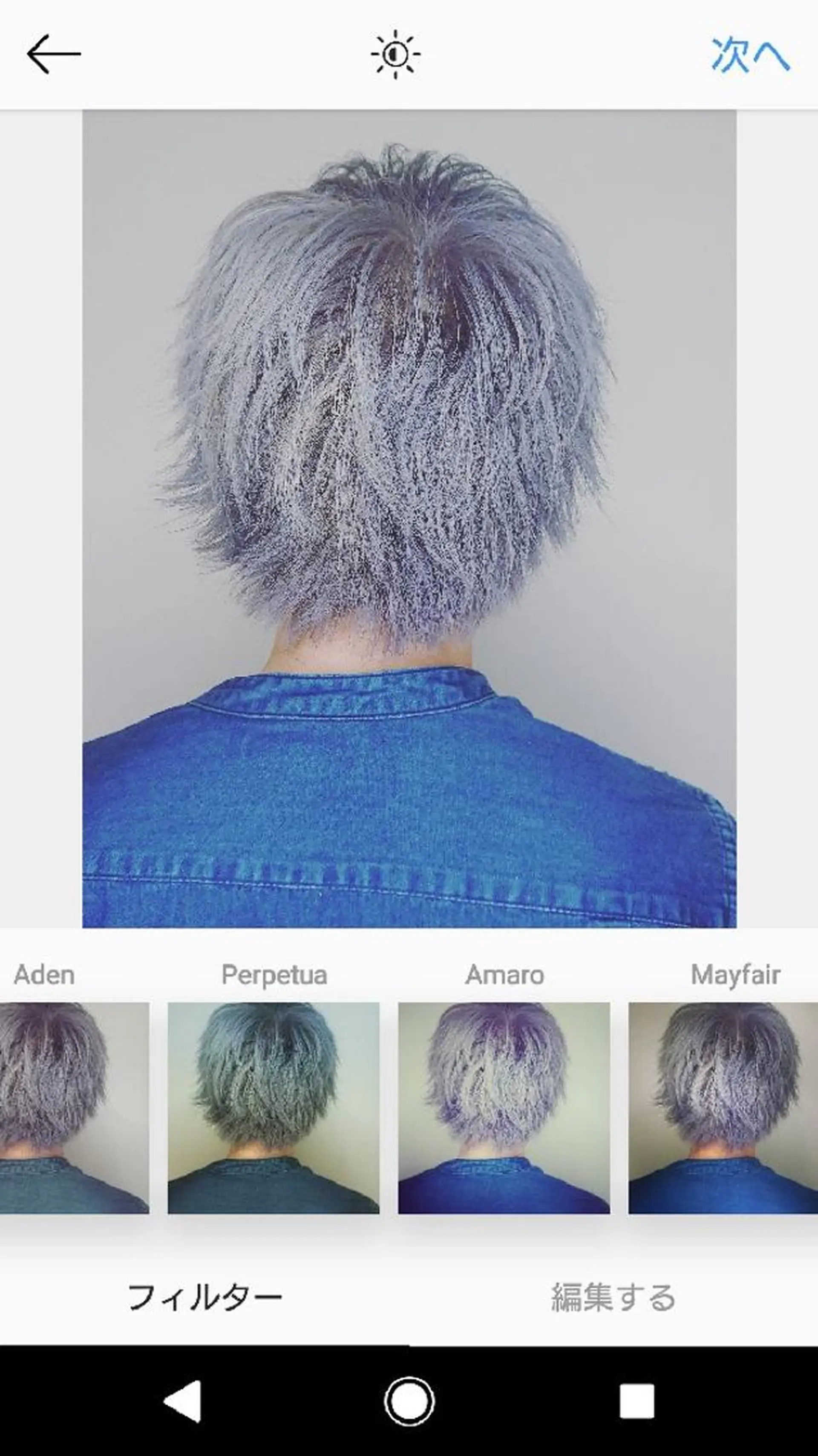
Task: Go to the system home screen
Action: tap(409, 1401)
